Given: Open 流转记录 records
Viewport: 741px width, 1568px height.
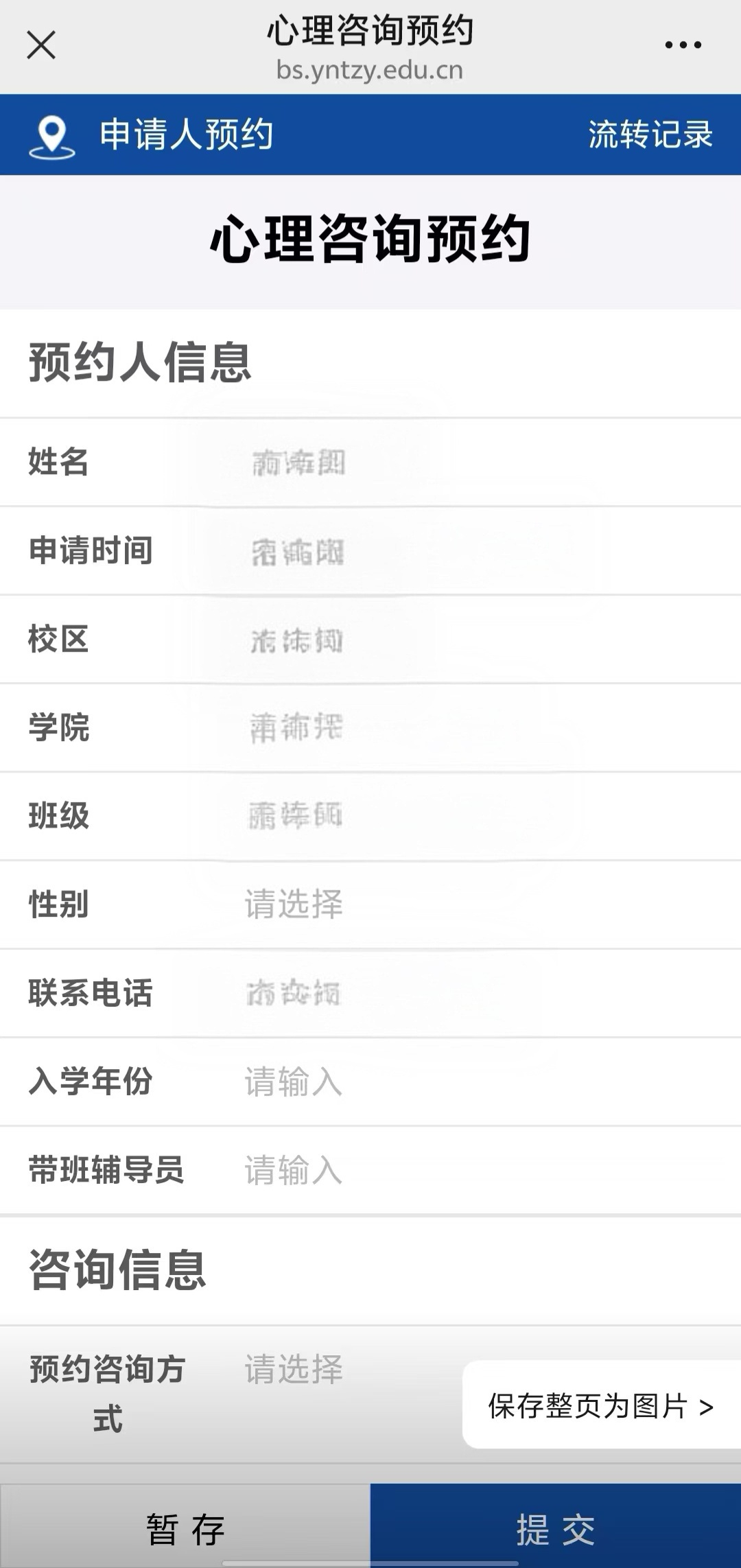Looking at the screenshot, I should (x=650, y=134).
